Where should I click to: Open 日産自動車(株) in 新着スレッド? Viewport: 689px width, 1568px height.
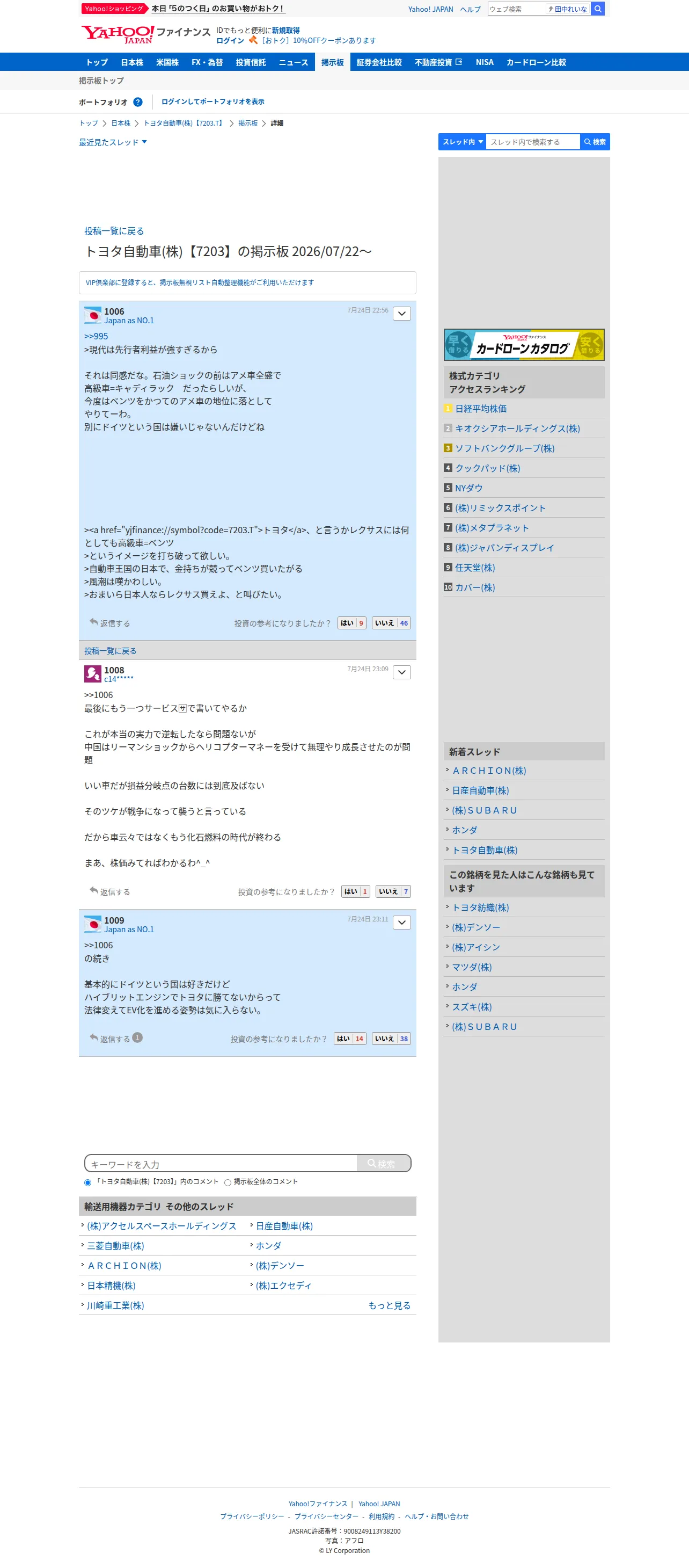pos(480,790)
